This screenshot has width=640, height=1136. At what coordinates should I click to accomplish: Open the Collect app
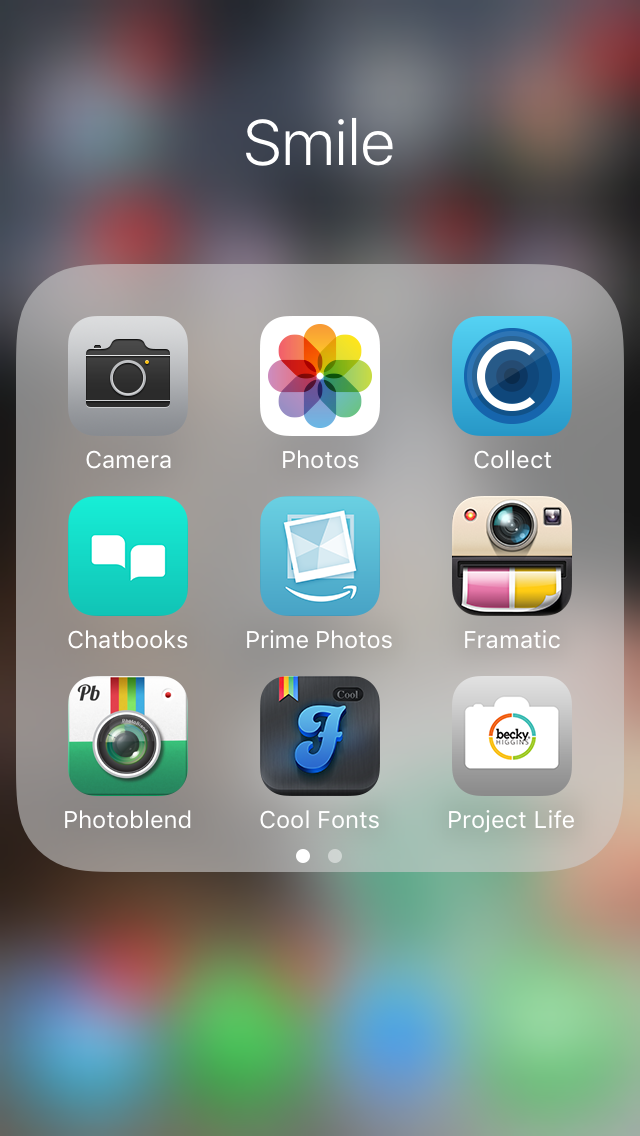pos(512,375)
